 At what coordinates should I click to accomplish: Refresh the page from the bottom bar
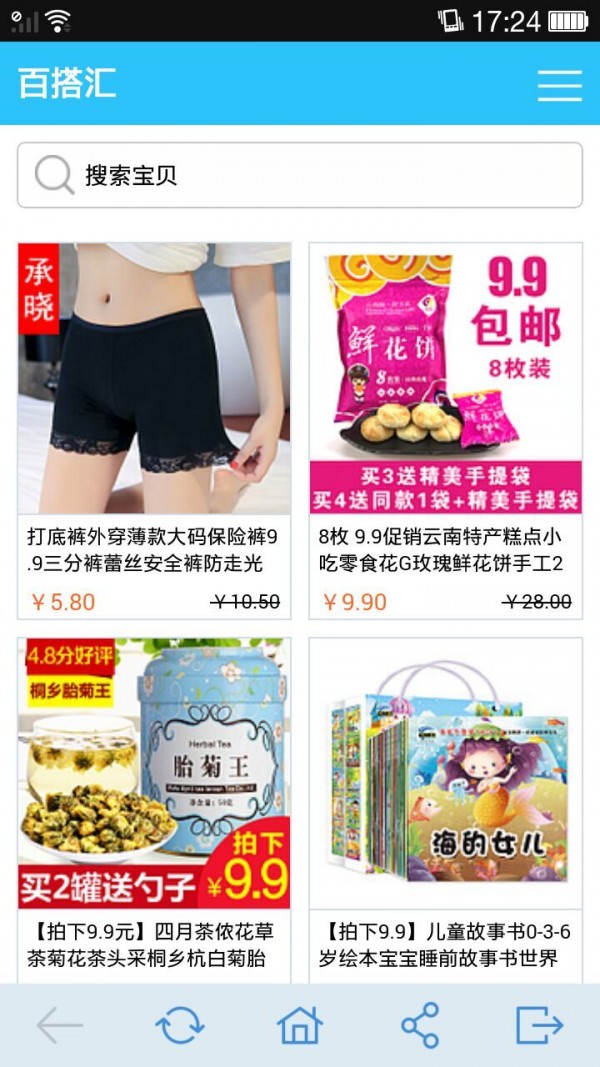tap(180, 1025)
